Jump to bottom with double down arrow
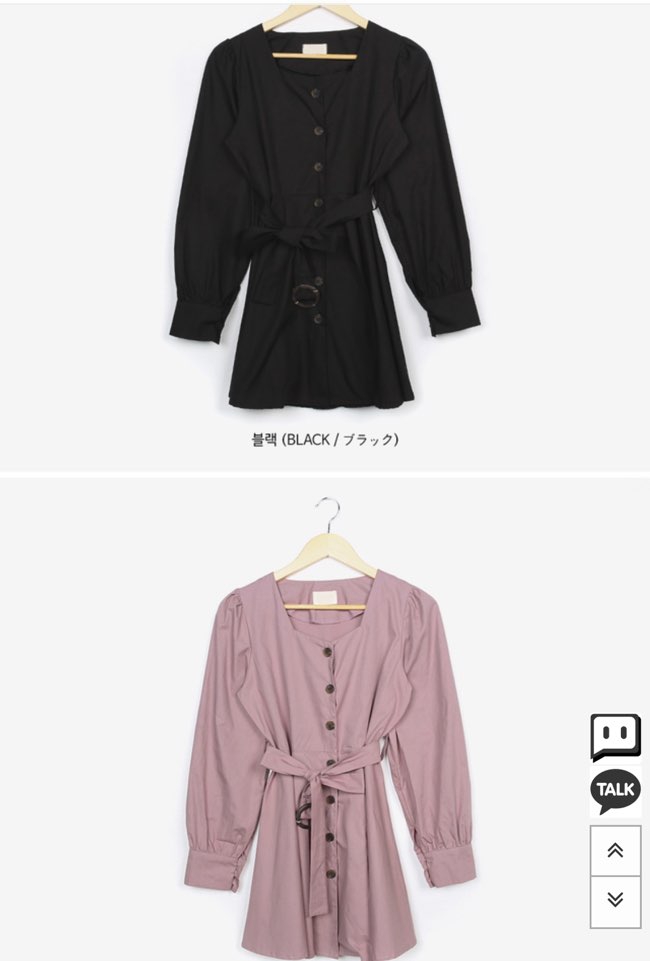This screenshot has width=650, height=961. click(x=615, y=901)
